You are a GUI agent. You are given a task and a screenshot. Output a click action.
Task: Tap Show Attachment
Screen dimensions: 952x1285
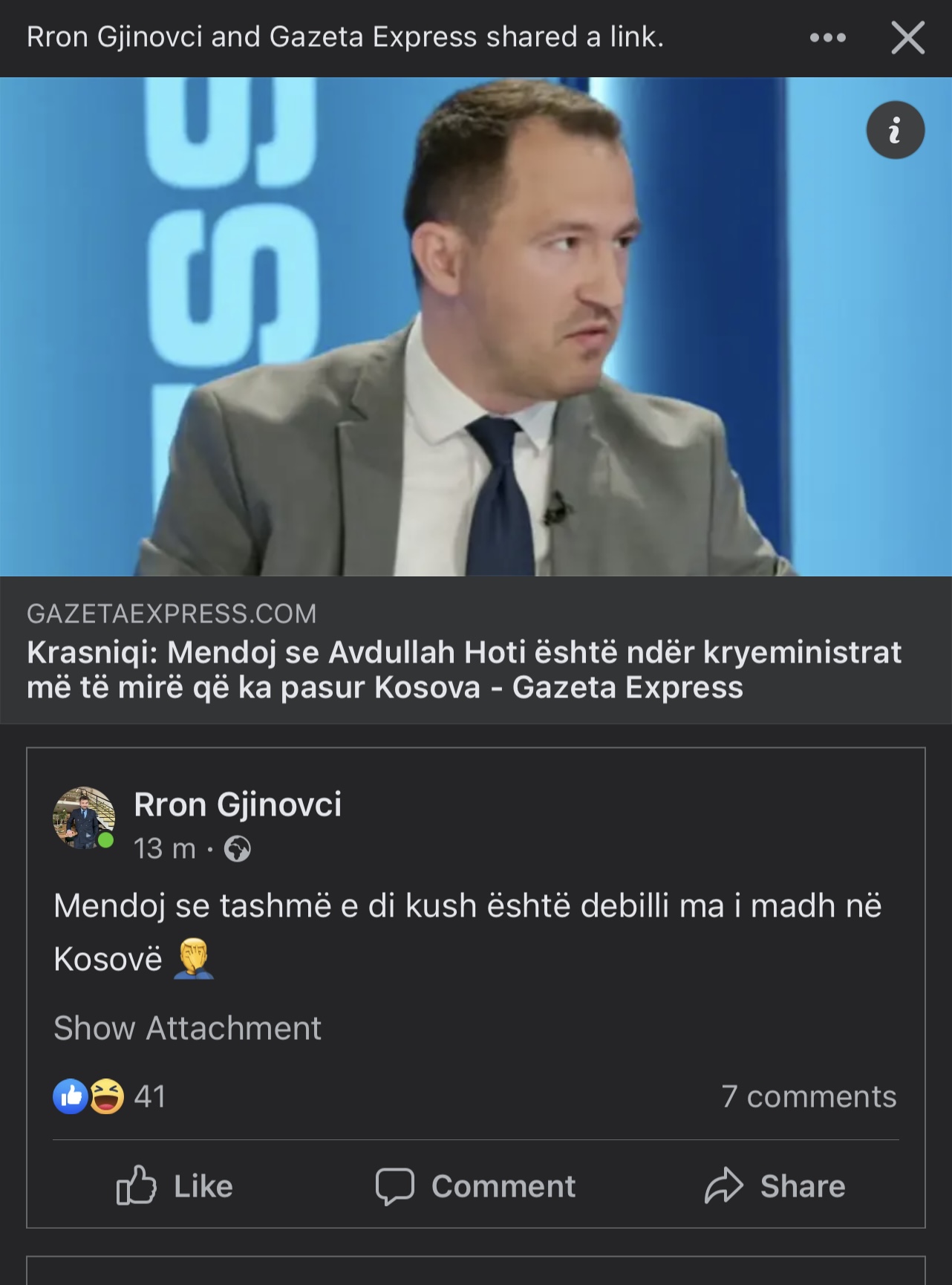187,1029
